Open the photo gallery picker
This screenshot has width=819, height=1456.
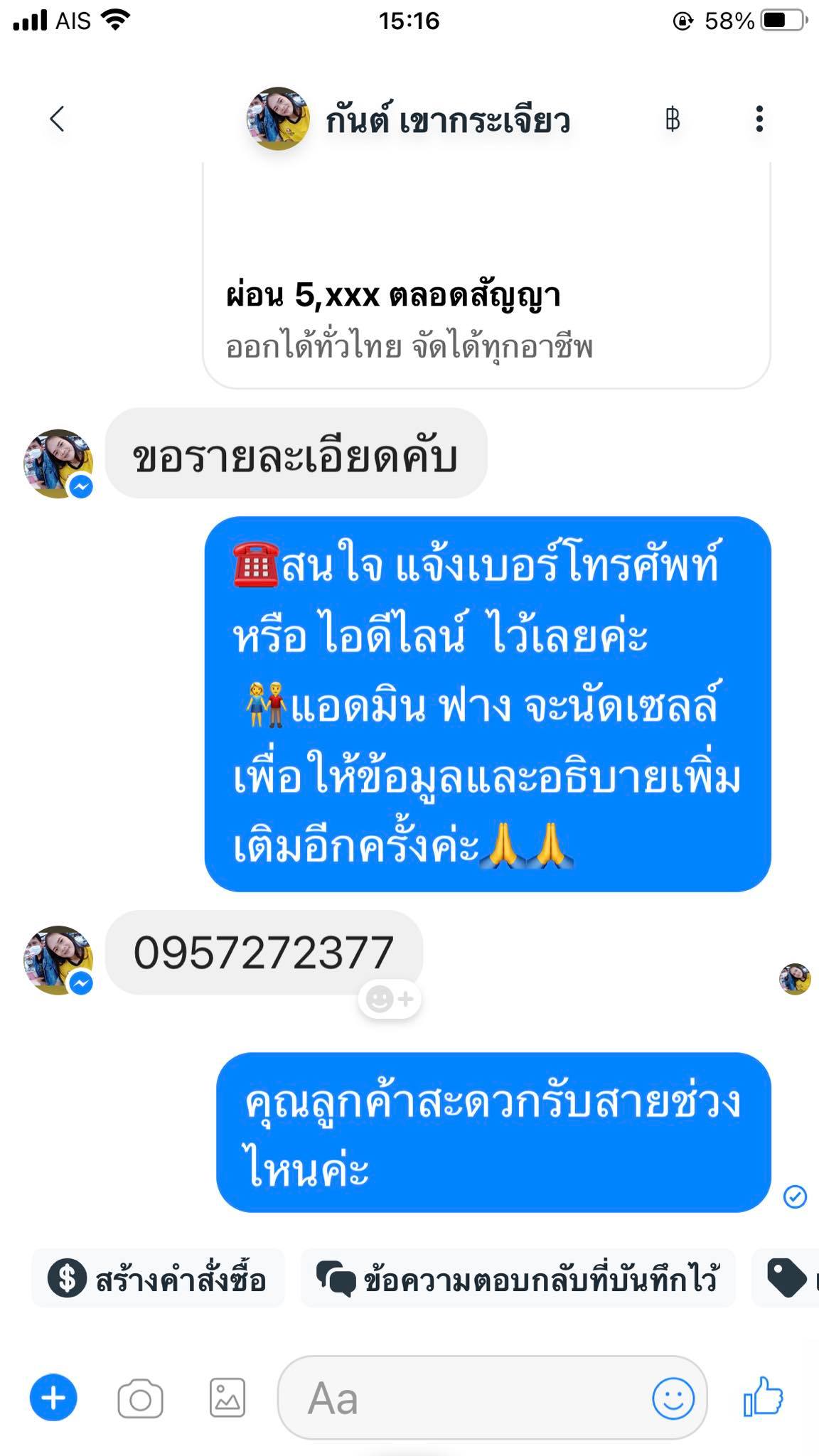click(227, 1398)
